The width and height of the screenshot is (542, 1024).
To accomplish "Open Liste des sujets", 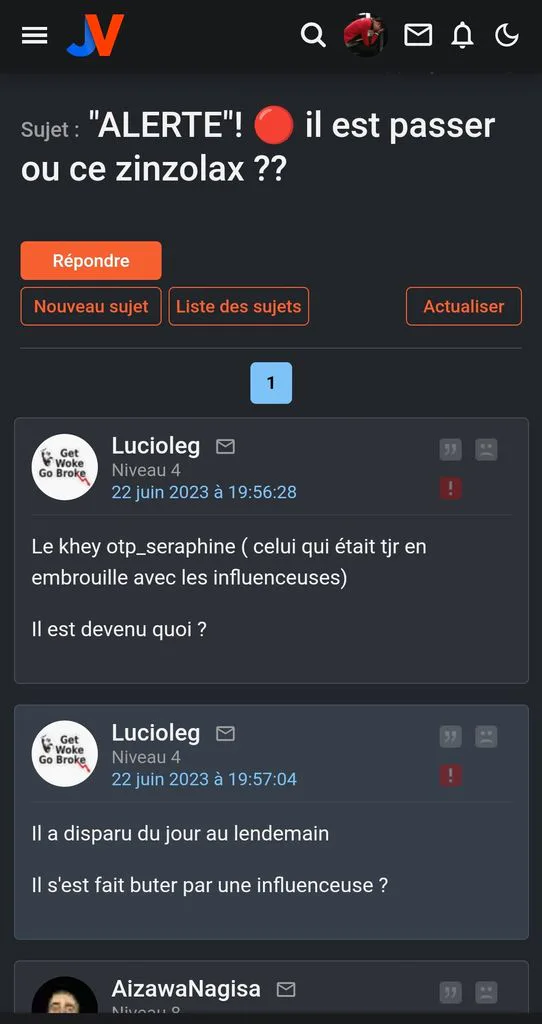I will pyautogui.click(x=239, y=306).
